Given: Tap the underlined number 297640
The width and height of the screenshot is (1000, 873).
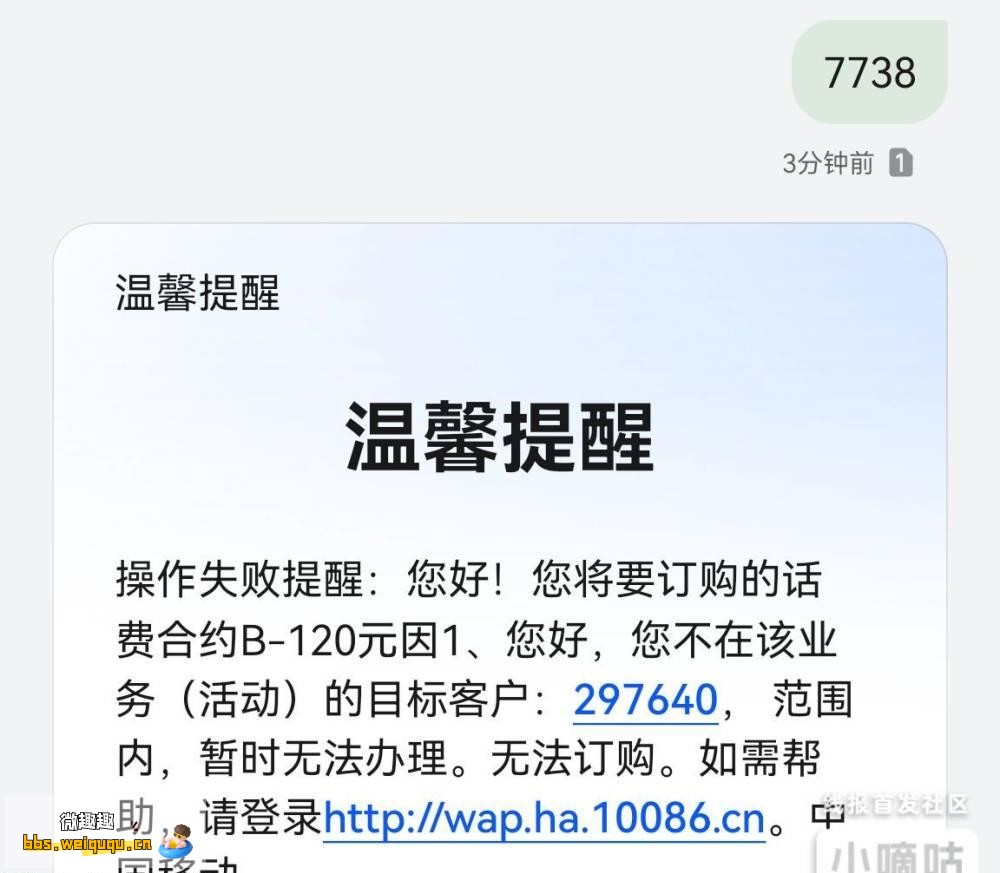Looking at the screenshot, I should click(645, 700).
